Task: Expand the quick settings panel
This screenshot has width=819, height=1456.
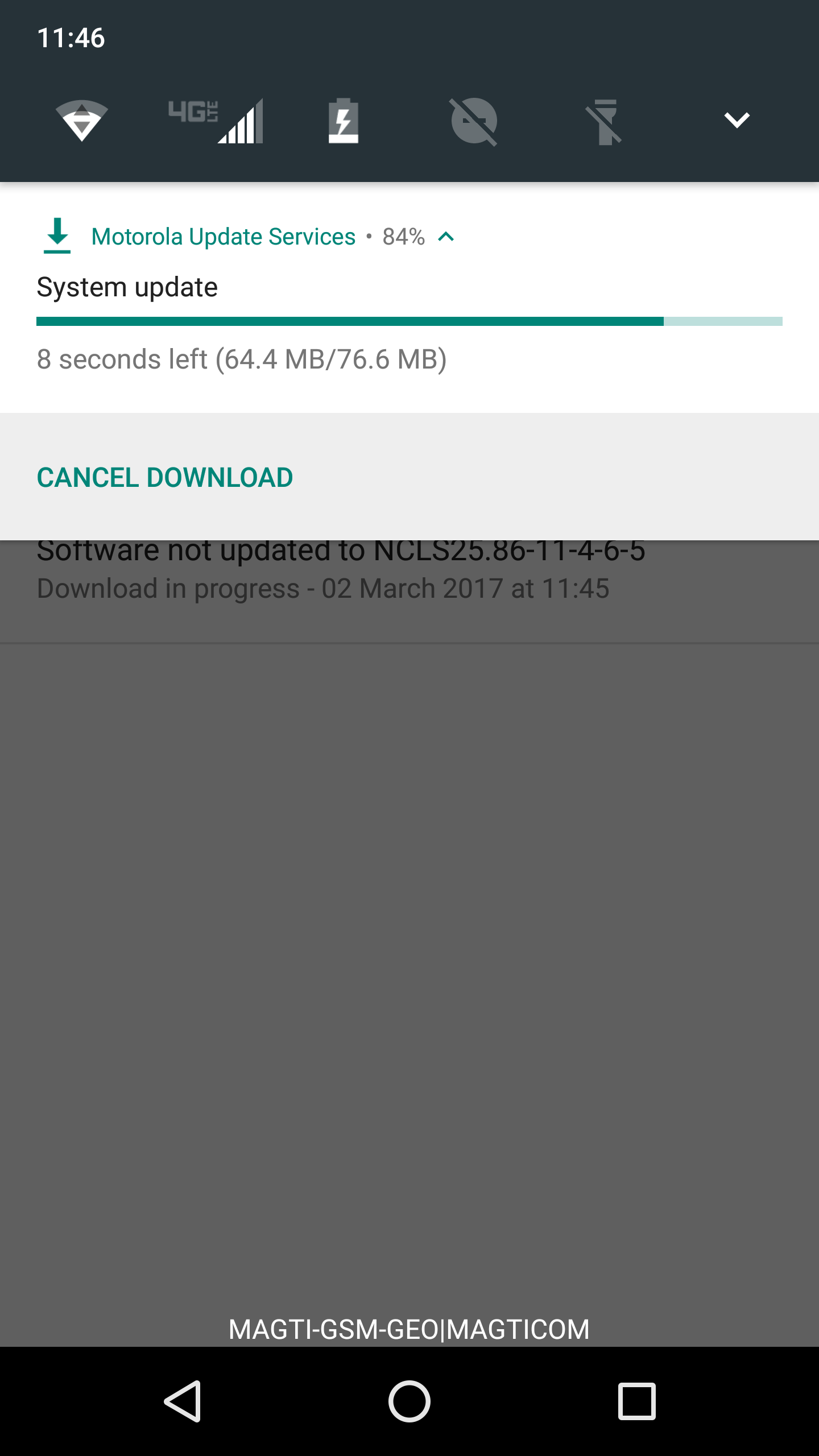Action: coord(737,121)
